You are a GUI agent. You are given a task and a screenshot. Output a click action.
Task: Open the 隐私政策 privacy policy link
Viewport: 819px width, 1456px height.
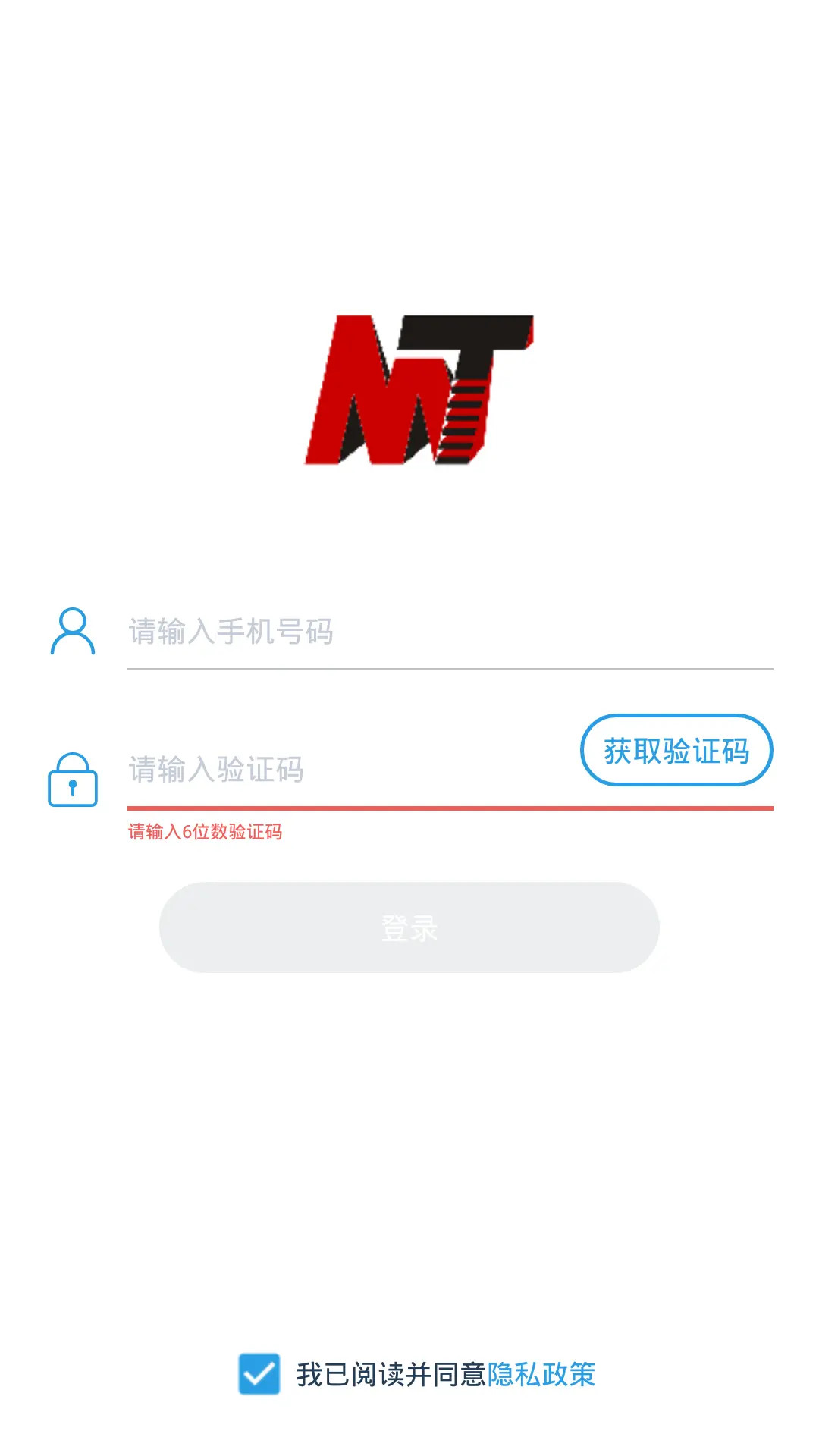pyautogui.click(x=543, y=1374)
